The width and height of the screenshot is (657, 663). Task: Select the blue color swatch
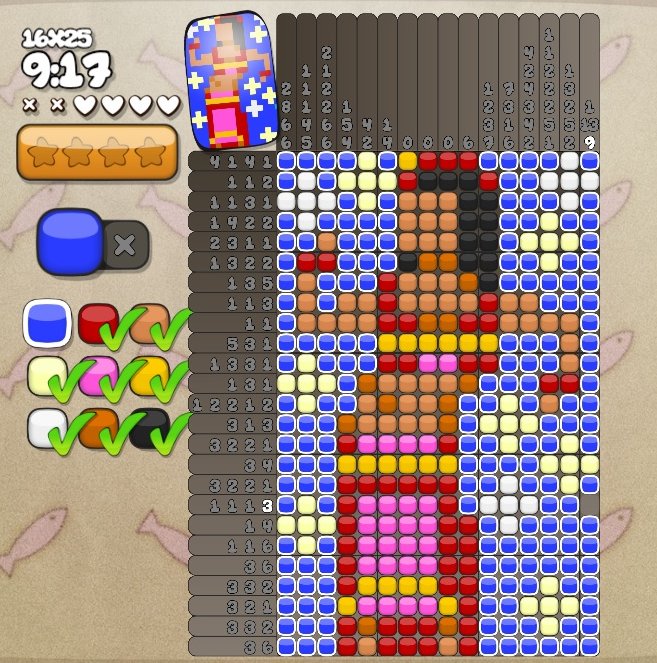(x=46, y=324)
